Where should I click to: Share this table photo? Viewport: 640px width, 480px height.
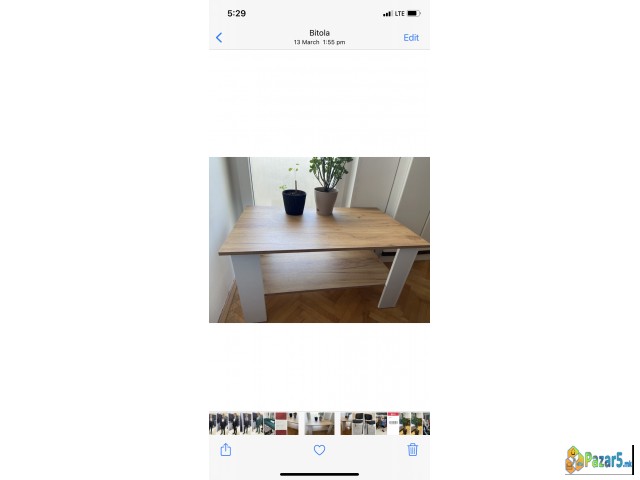(226, 450)
